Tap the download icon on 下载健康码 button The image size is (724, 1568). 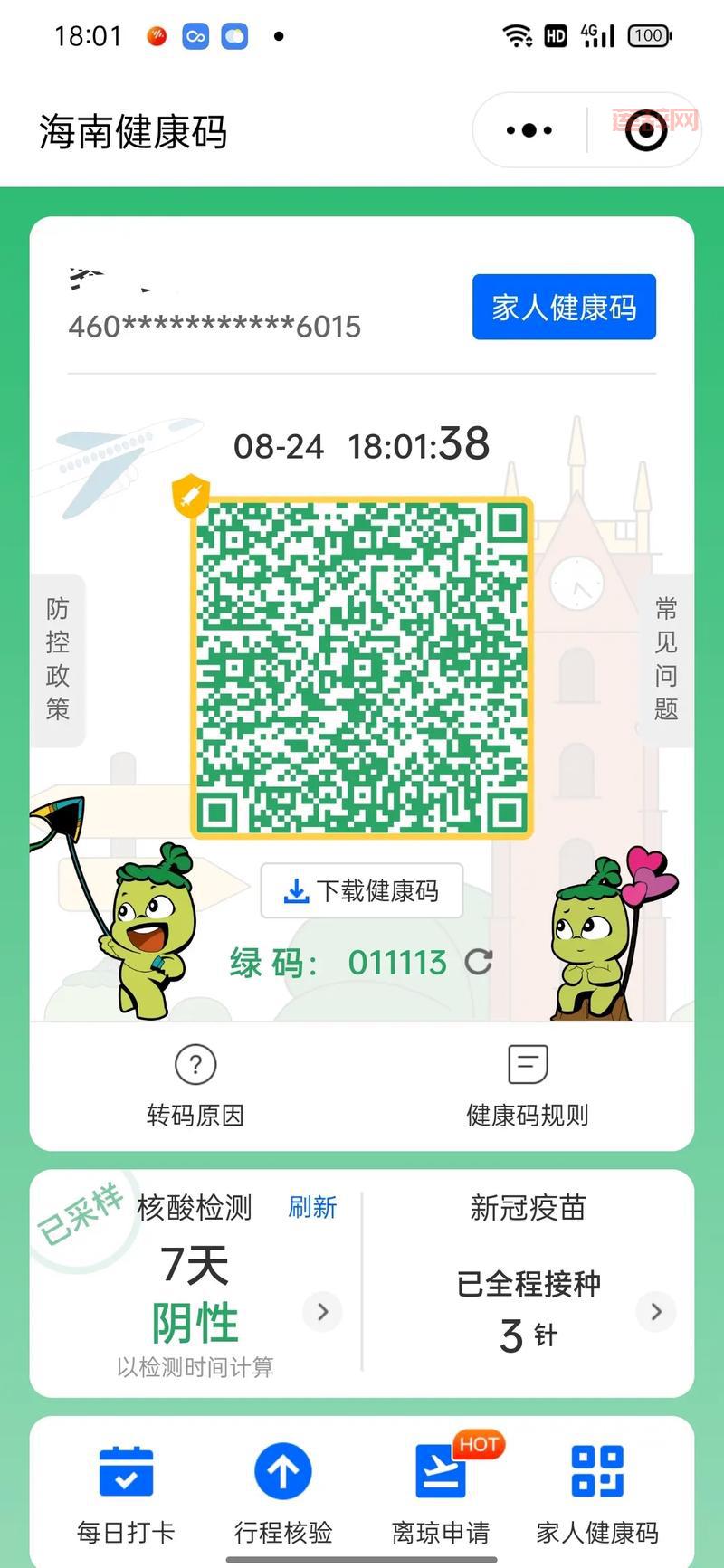(x=295, y=890)
